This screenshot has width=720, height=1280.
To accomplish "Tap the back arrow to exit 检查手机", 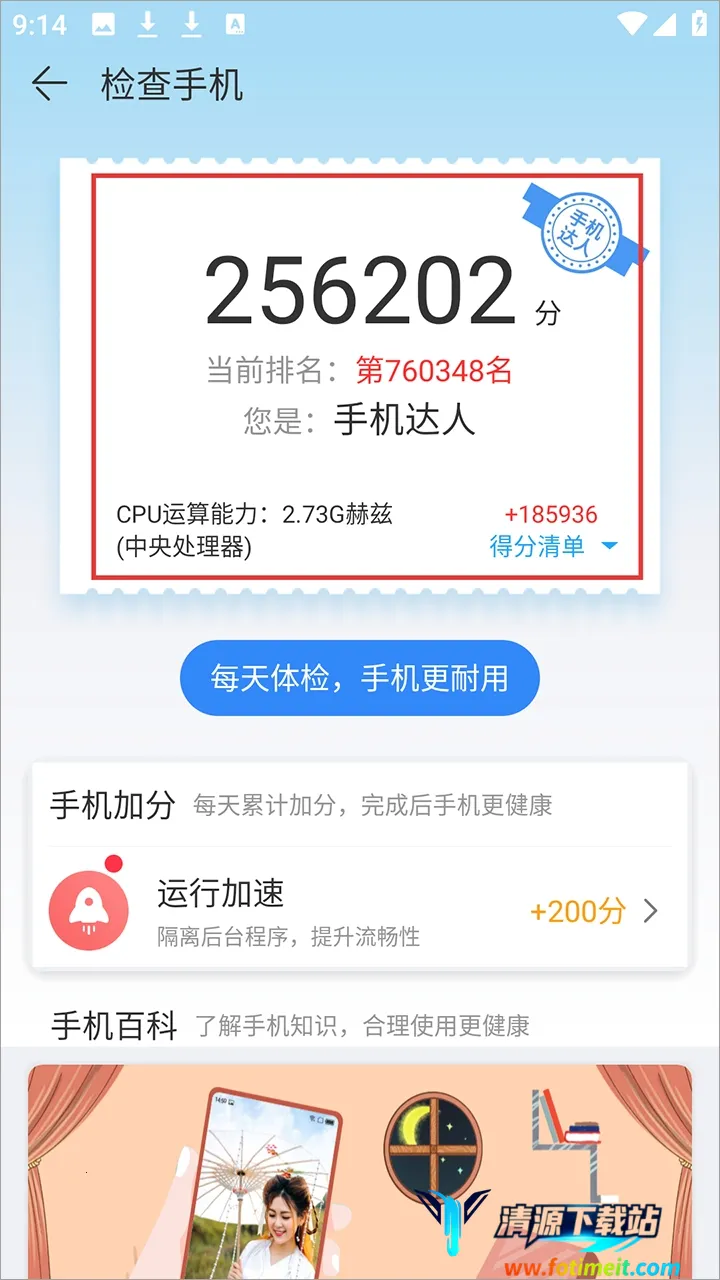I will coord(48,84).
